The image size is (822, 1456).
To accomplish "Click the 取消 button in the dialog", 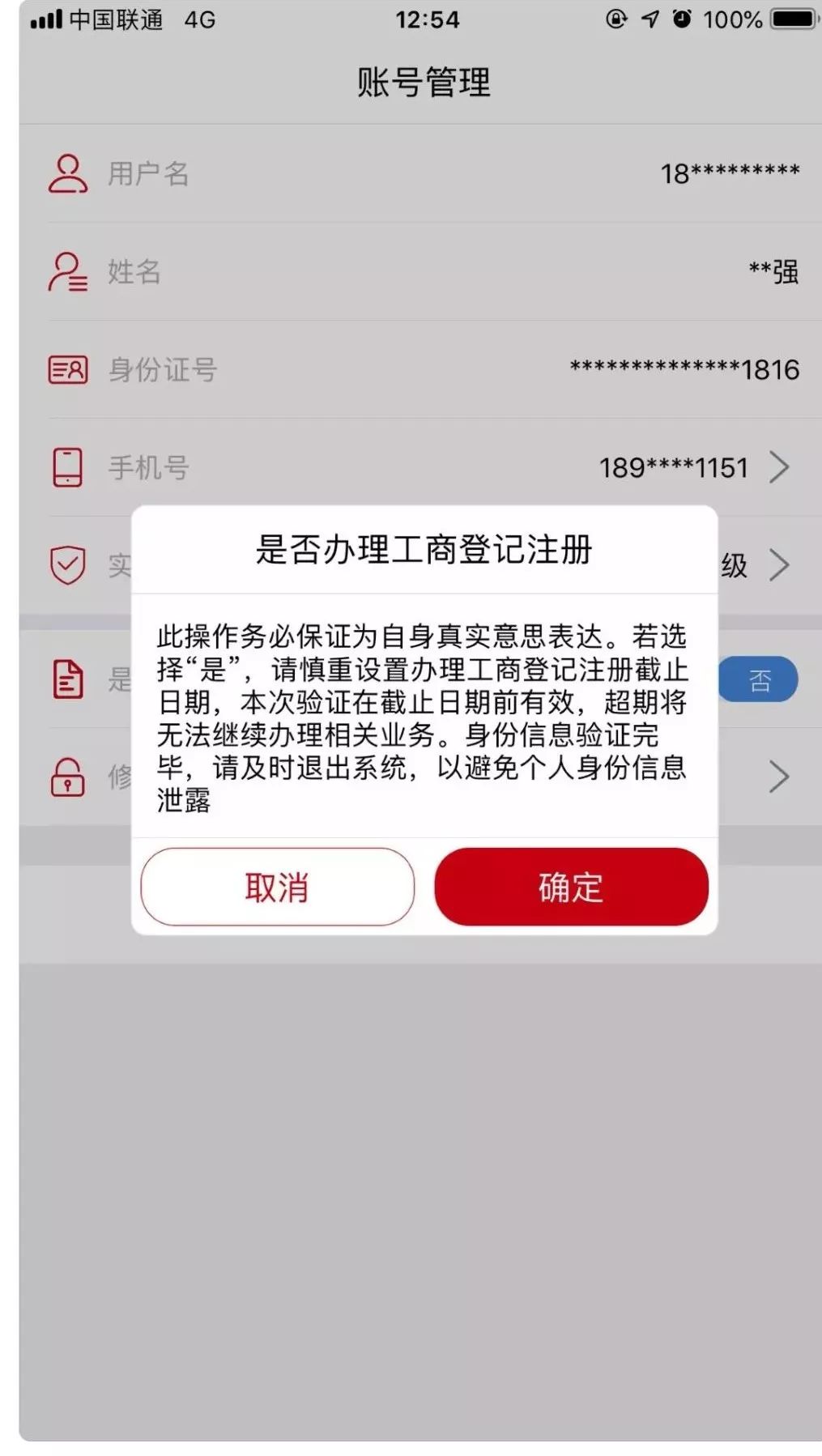I will pos(277,888).
